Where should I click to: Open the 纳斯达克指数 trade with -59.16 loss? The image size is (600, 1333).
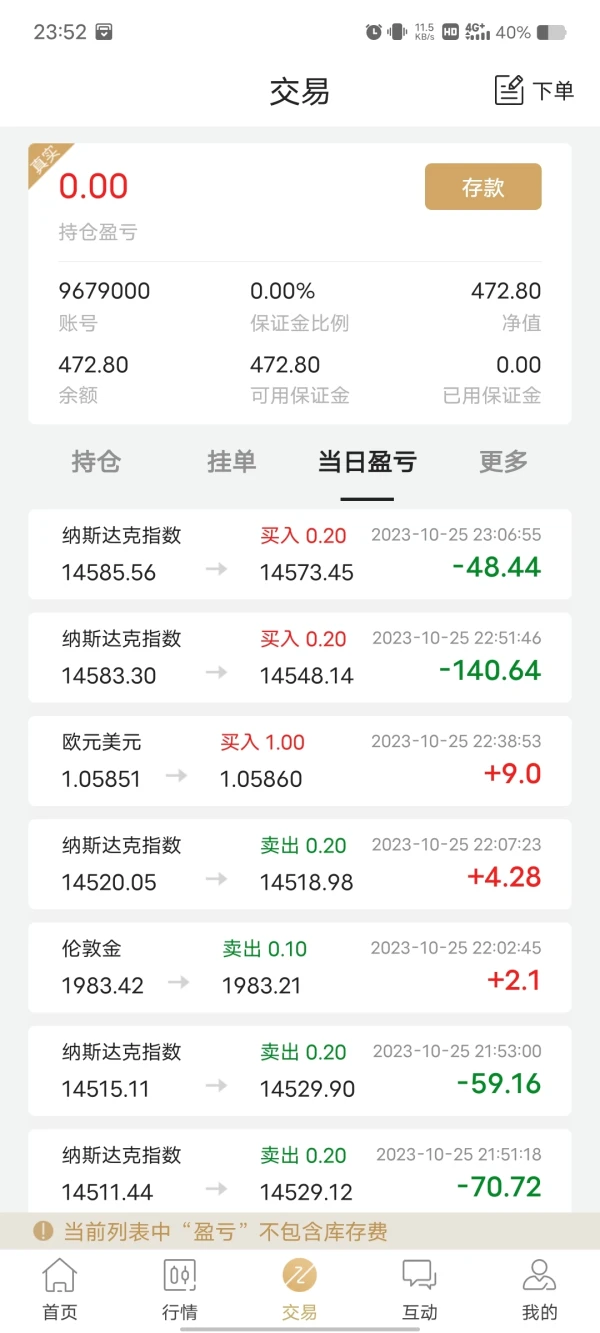pyautogui.click(x=300, y=1070)
